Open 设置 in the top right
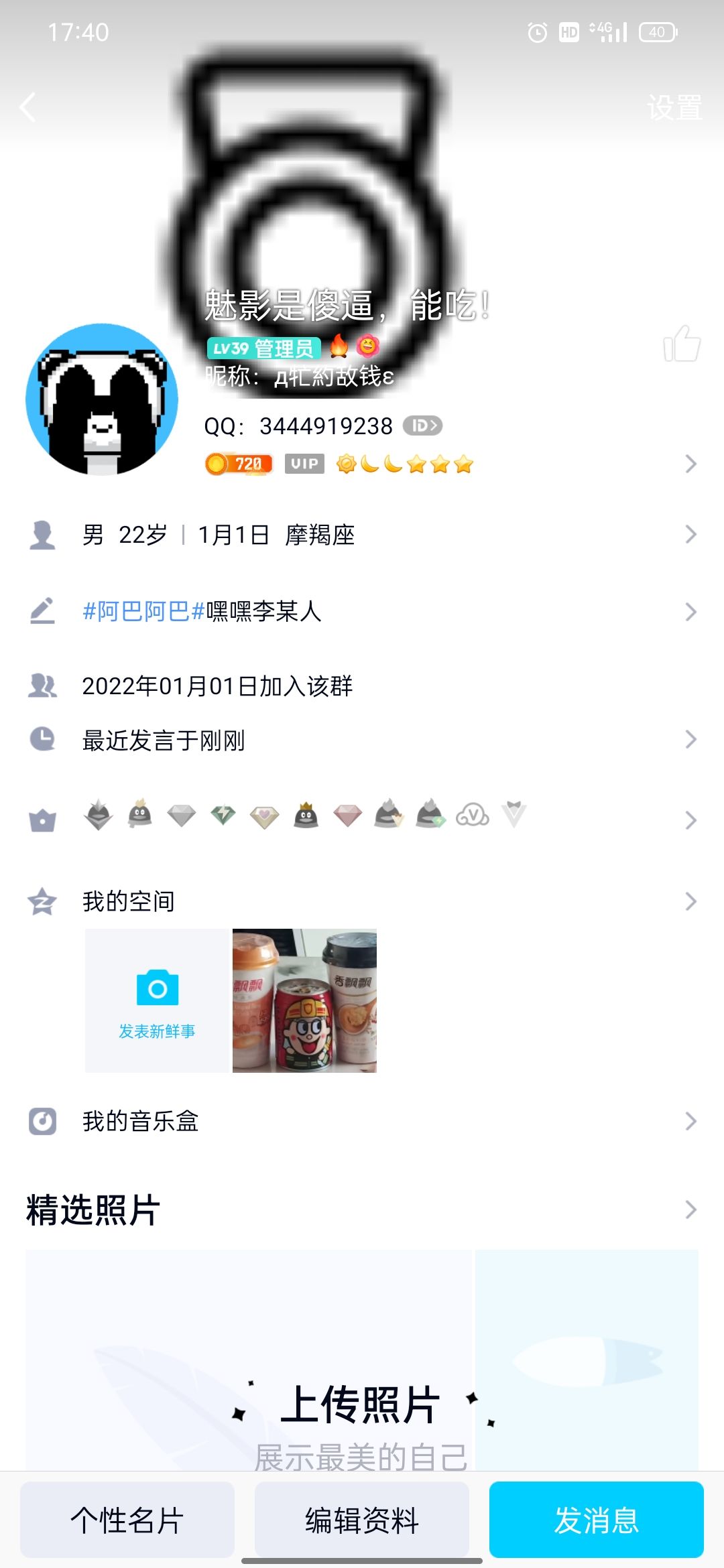The image size is (724, 1568). tap(674, 108)
